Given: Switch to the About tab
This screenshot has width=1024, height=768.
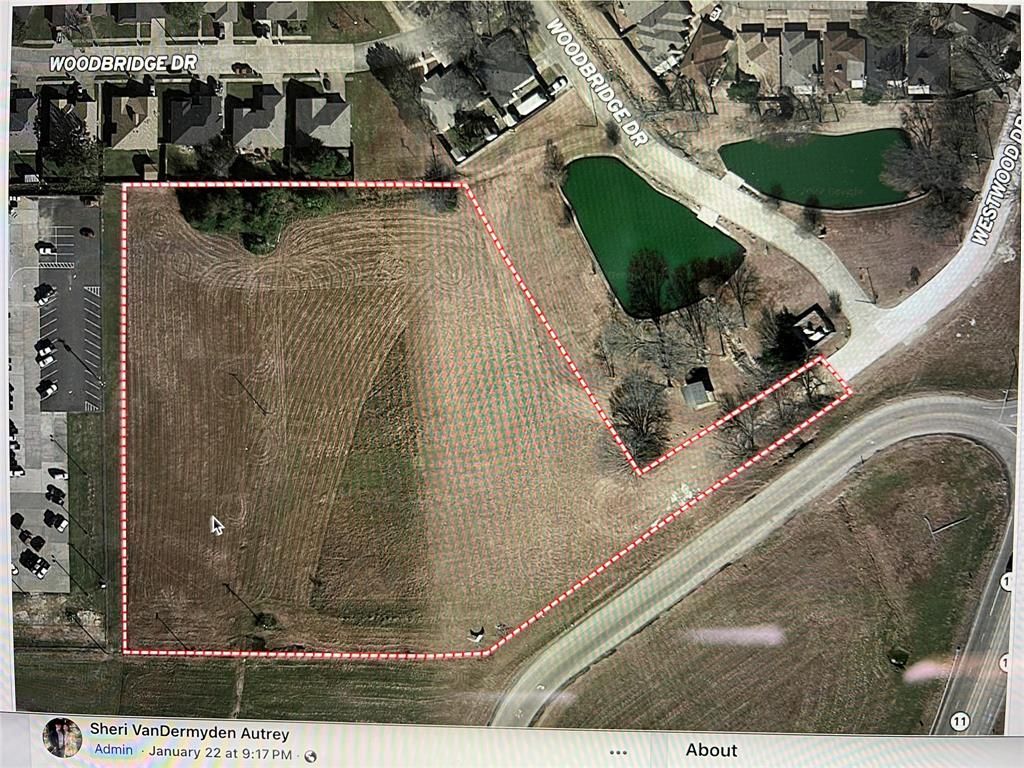Looking at the screenshot, I should click(711, 750).
